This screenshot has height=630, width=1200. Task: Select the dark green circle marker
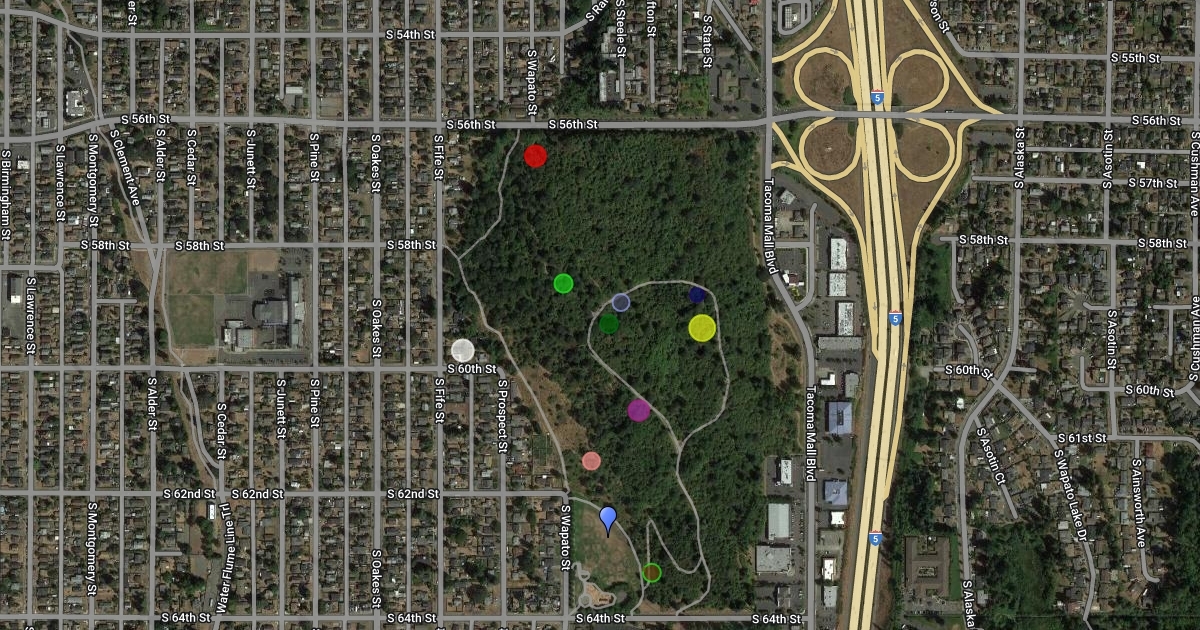[609, 323]
